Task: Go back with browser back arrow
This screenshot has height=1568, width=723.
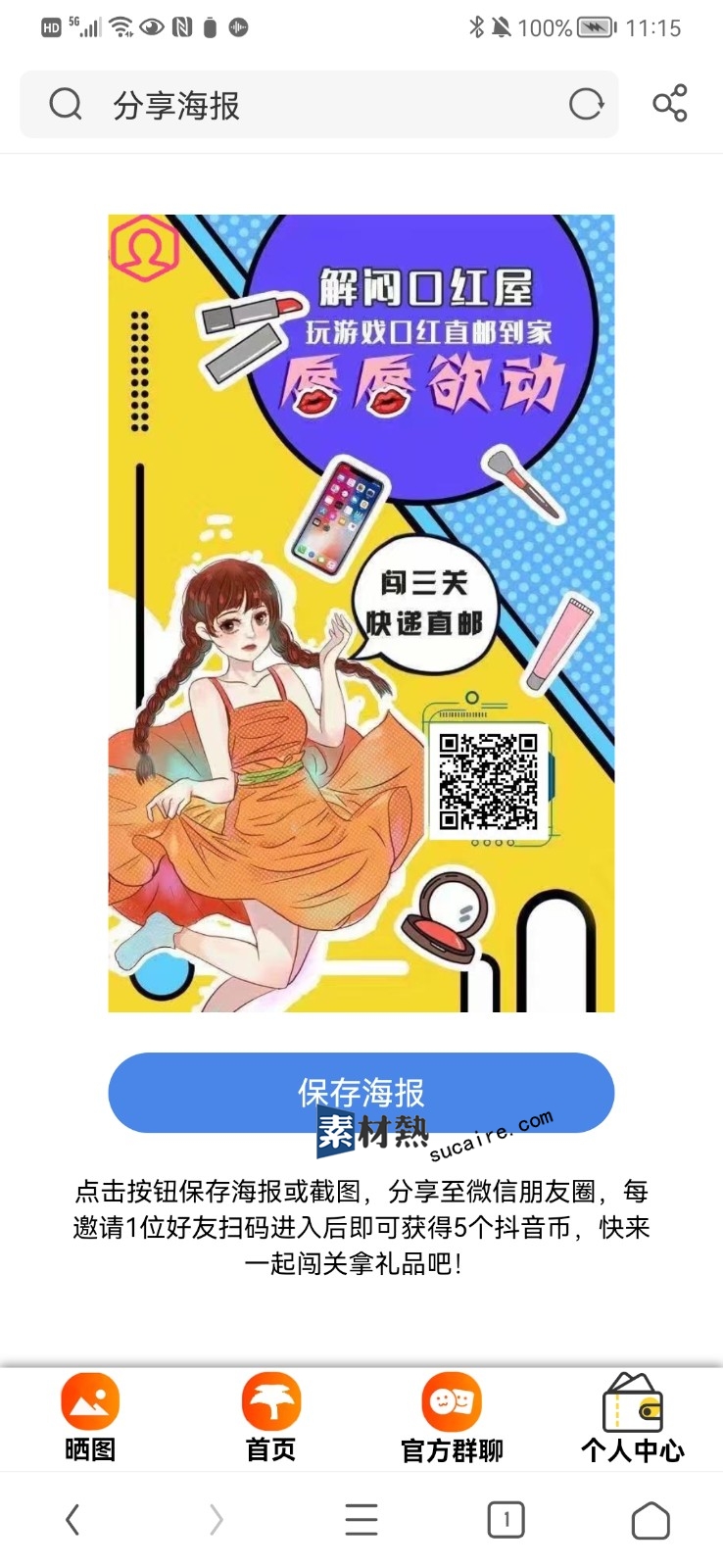Action: coord(72,1520)
